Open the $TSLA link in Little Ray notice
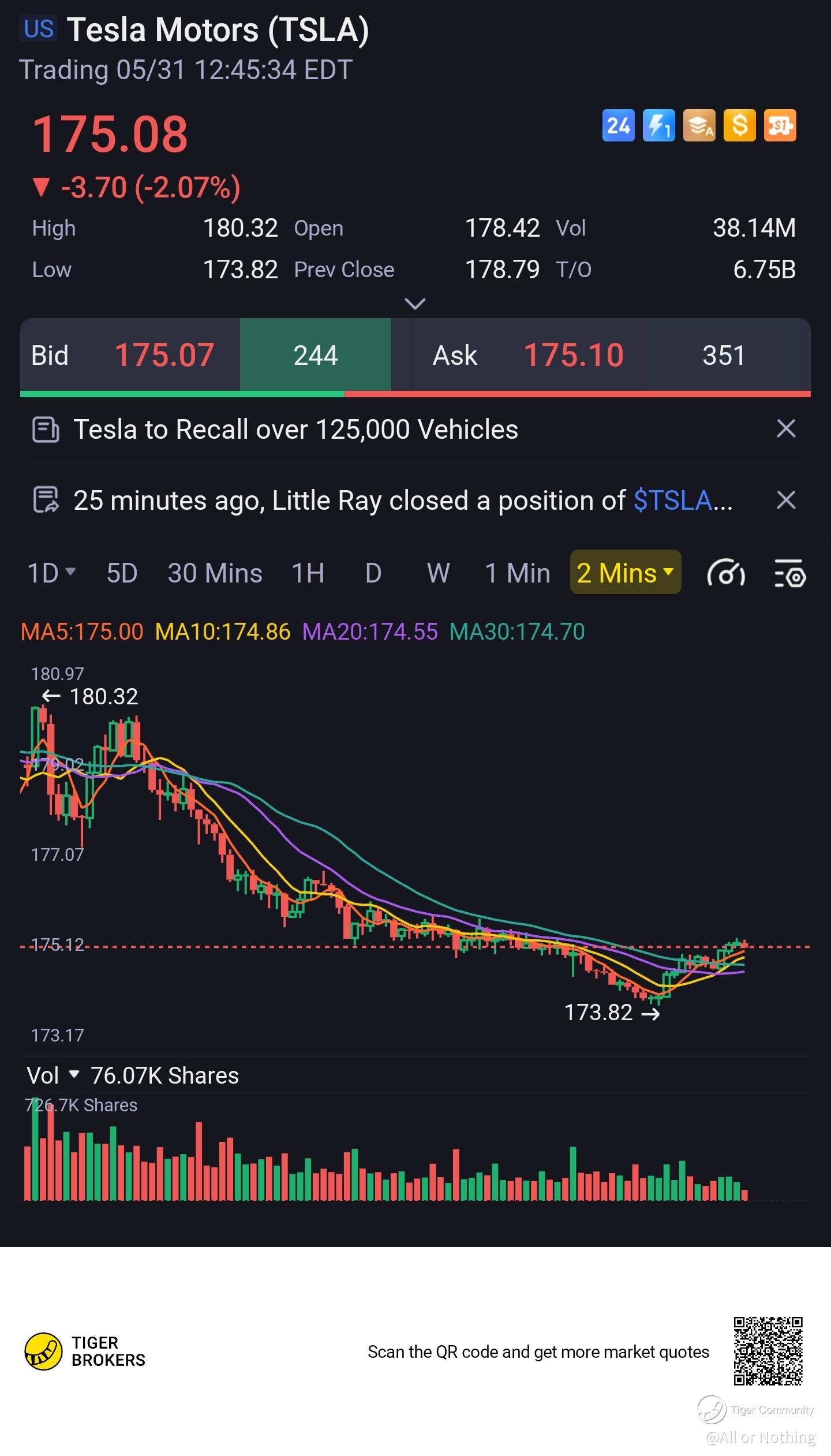This screenshot has width=831, height=1456. (x=673, y=501)
